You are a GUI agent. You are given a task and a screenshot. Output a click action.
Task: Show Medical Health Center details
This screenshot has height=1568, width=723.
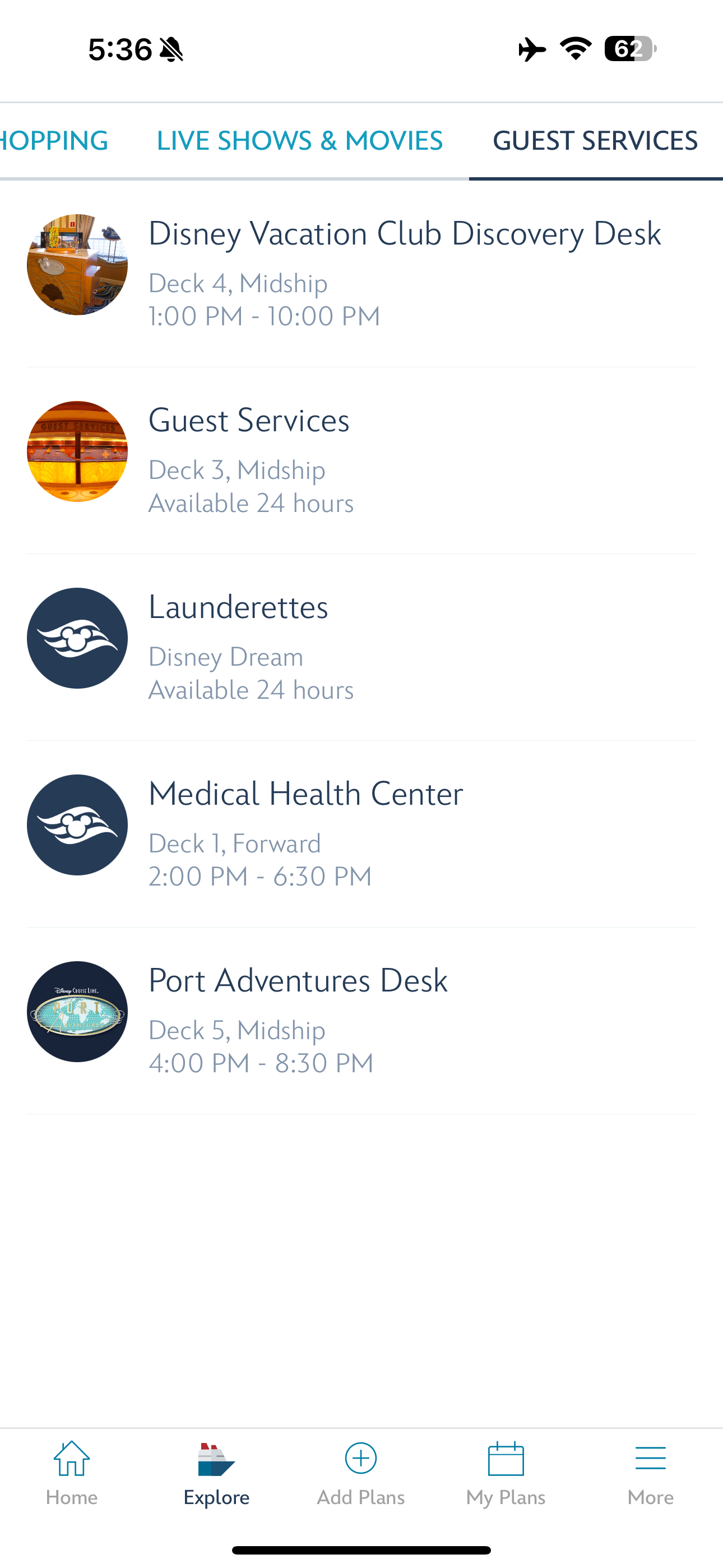pos(361,834)
